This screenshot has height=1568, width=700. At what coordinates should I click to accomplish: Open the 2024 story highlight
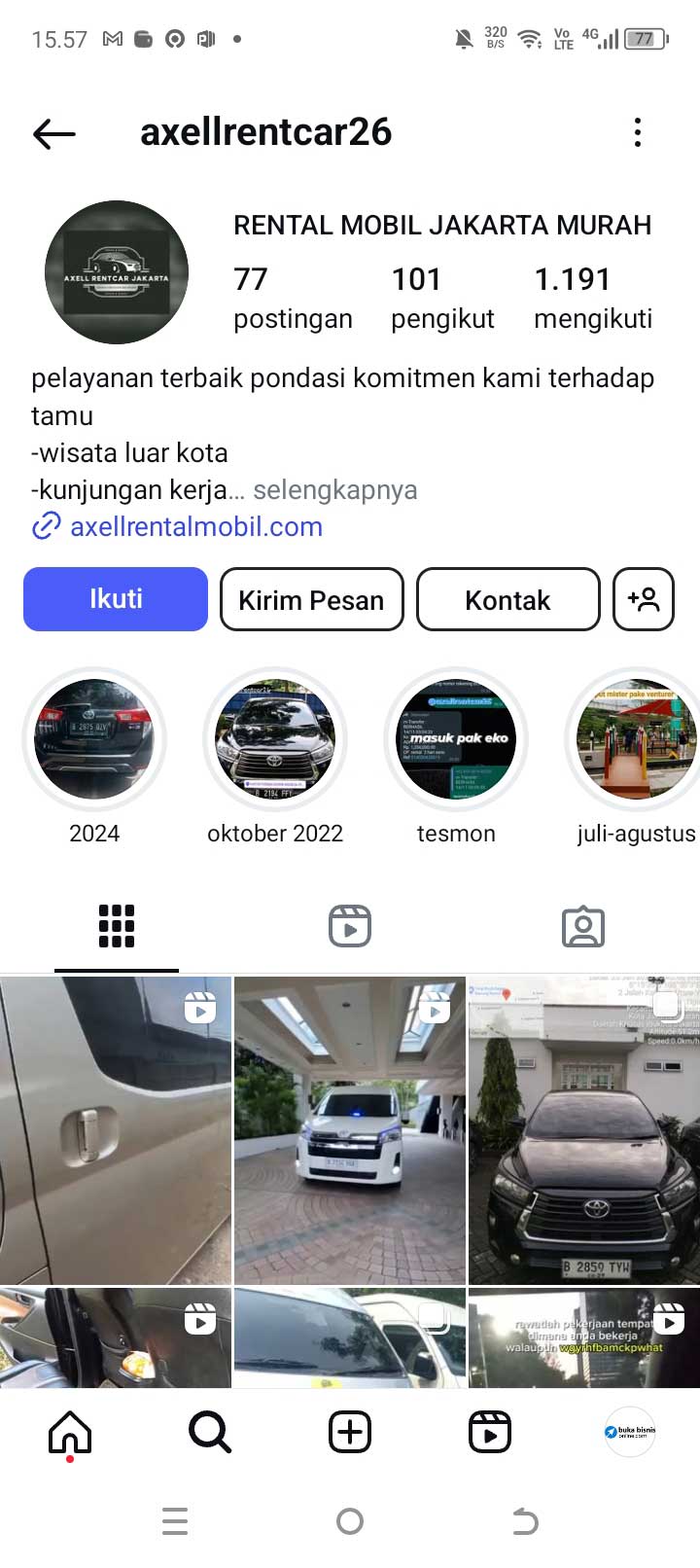94,739
